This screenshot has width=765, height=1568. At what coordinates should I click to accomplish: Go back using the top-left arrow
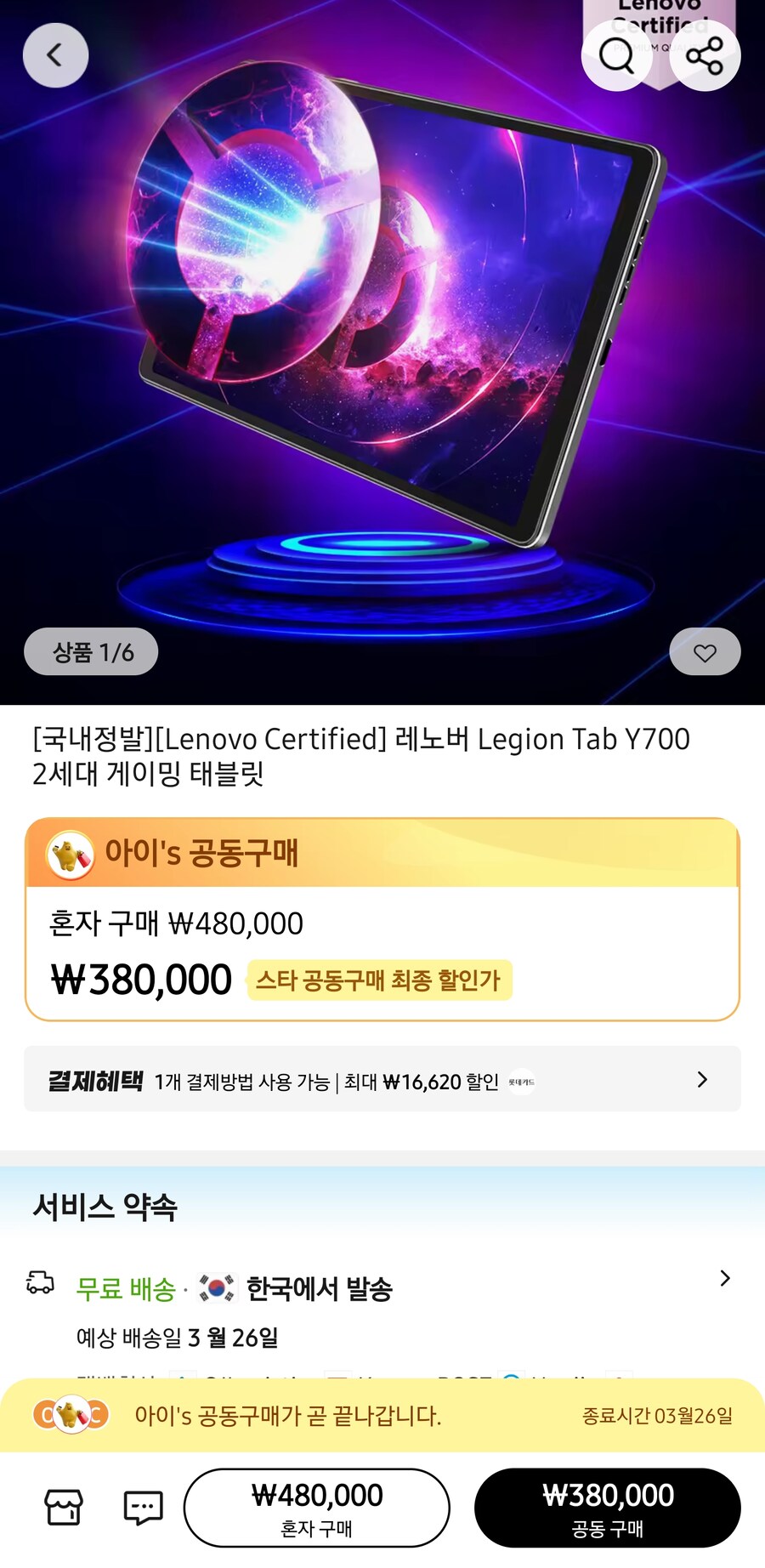[x=55, y=56]
